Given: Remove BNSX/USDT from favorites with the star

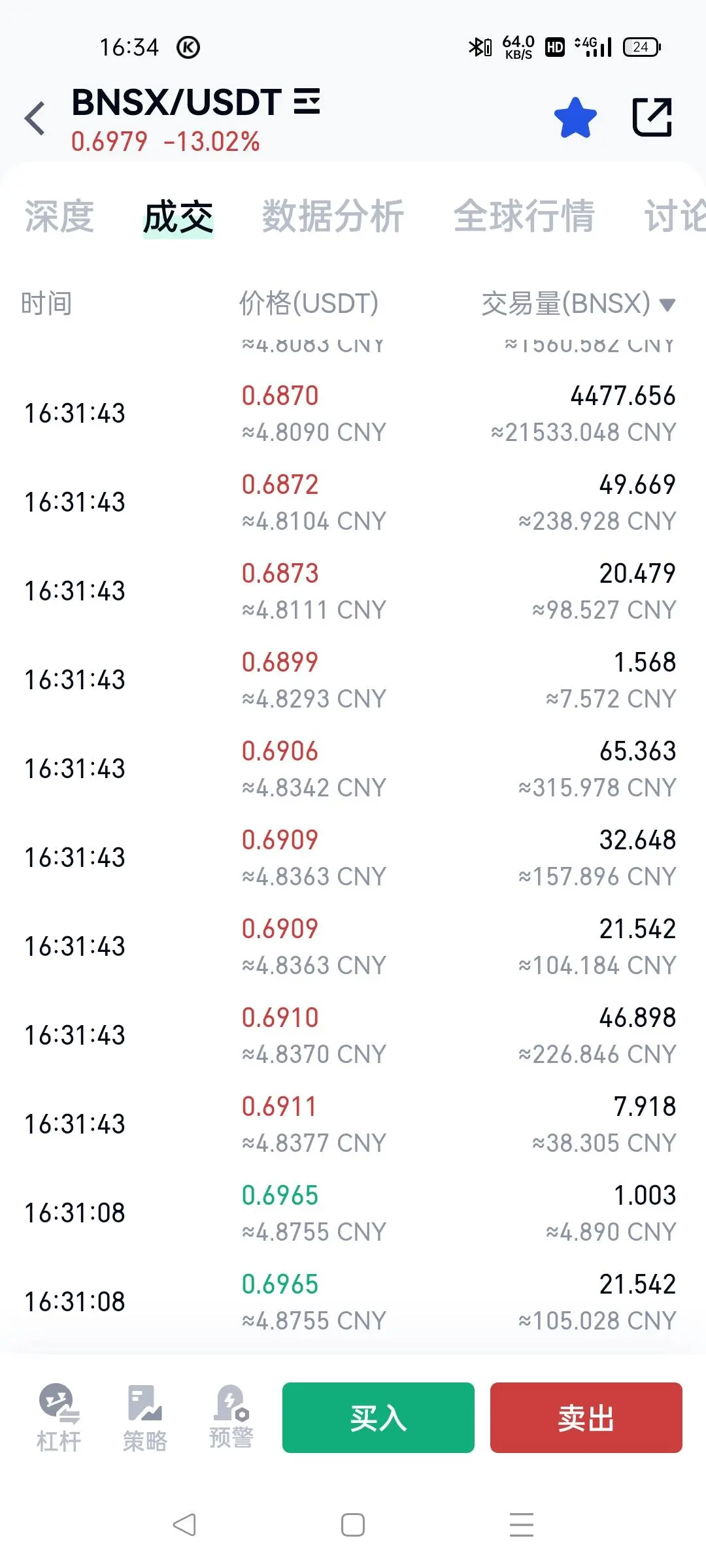Looking at the screenshot, I should pyautogui.click(x=575, y=118).
